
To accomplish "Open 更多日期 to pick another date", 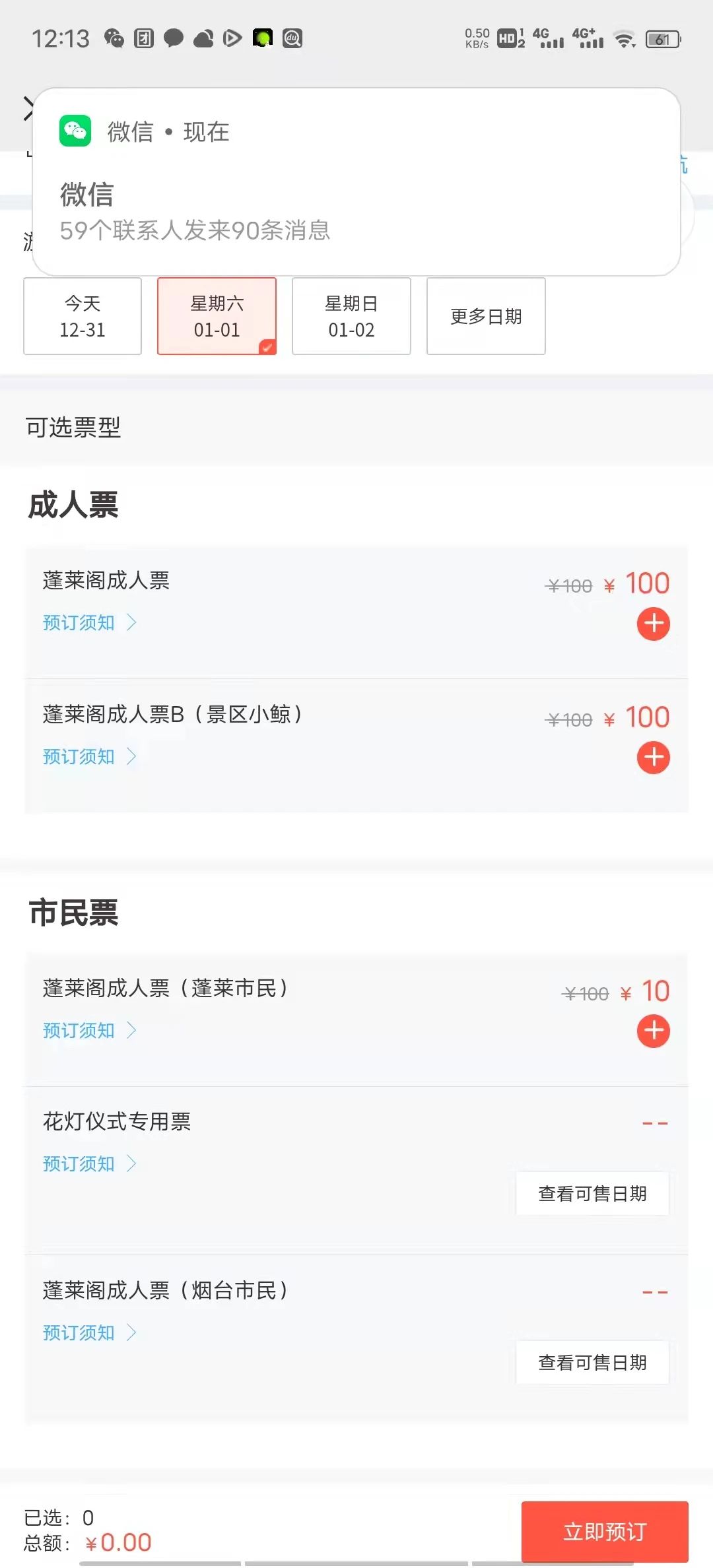I will 485,317.
